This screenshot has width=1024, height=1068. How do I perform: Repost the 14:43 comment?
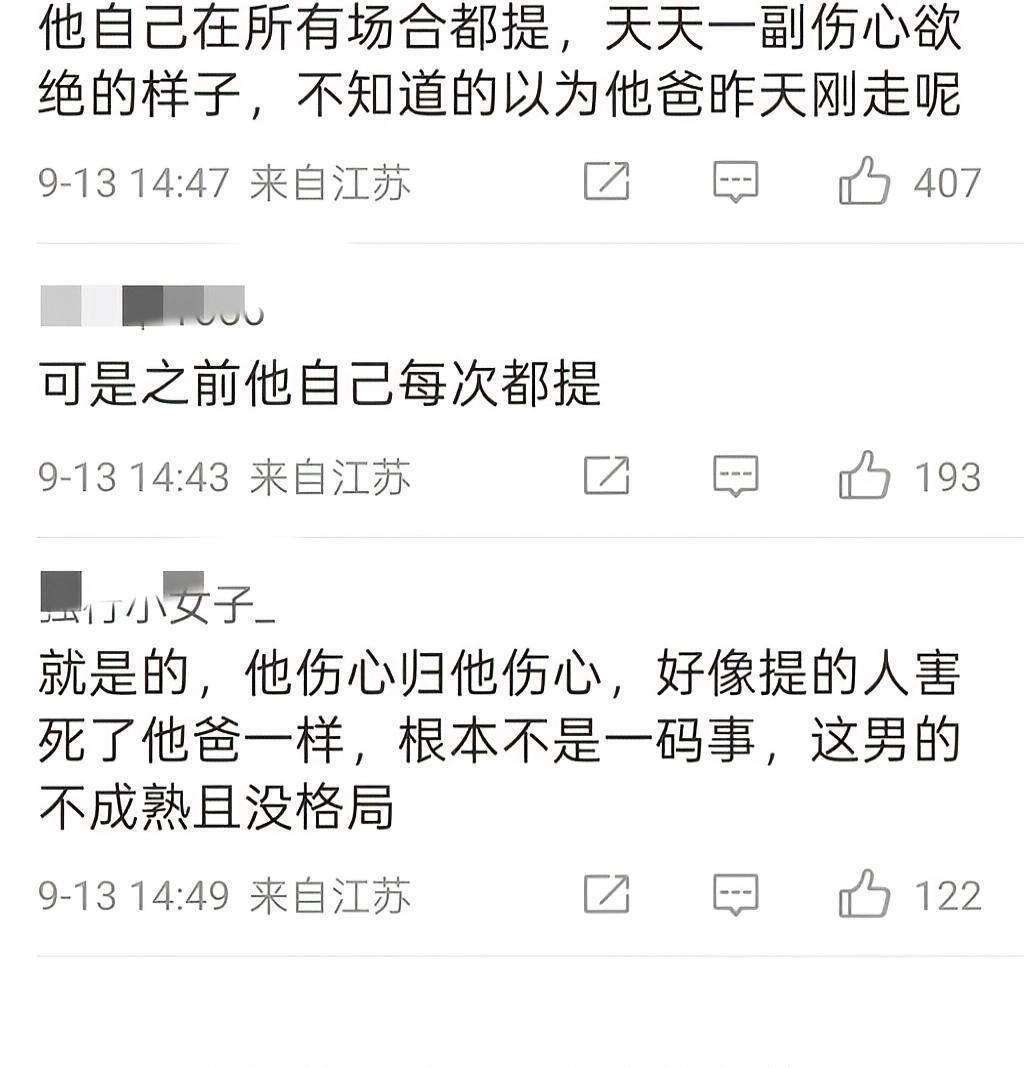[607, 476]
